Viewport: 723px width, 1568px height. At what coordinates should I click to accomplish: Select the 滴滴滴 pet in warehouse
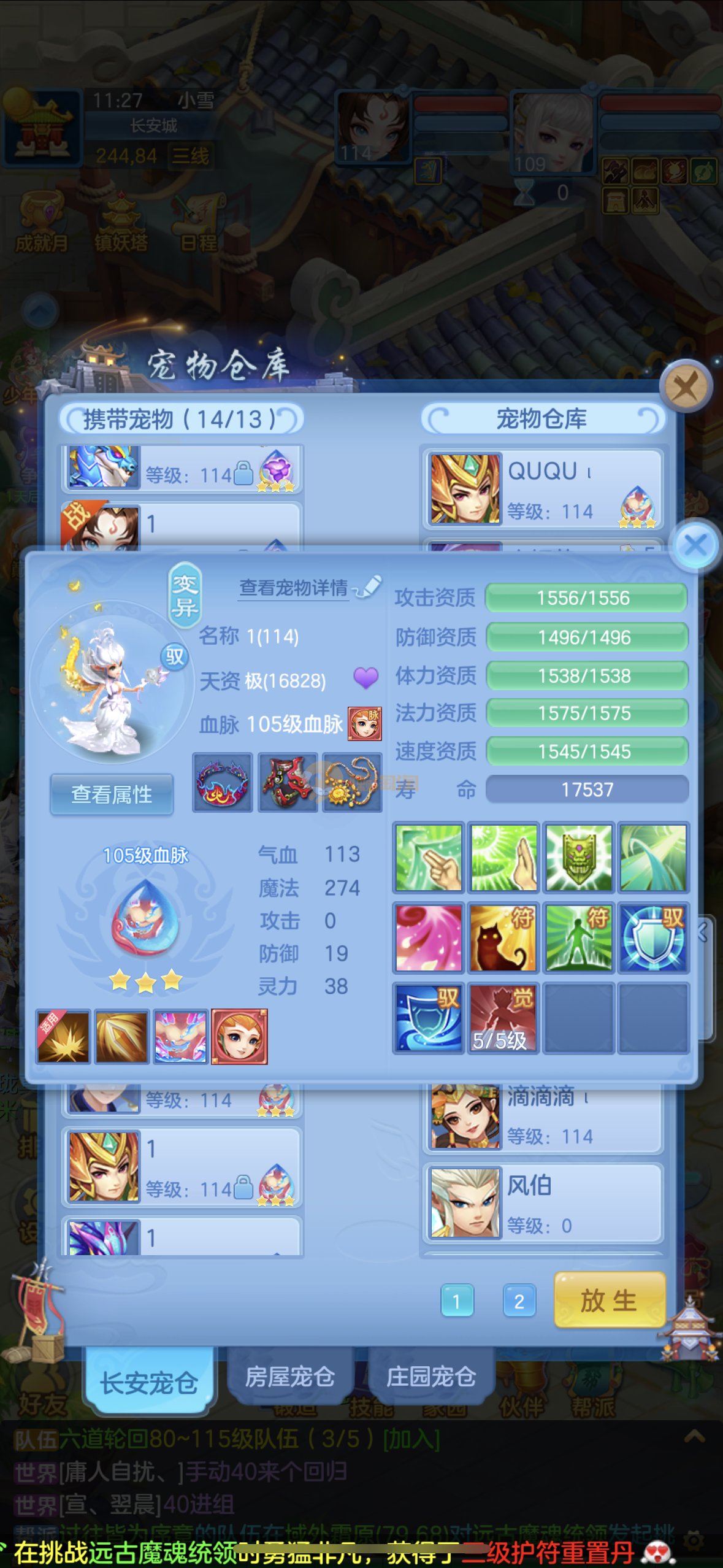click(542, 1118)
